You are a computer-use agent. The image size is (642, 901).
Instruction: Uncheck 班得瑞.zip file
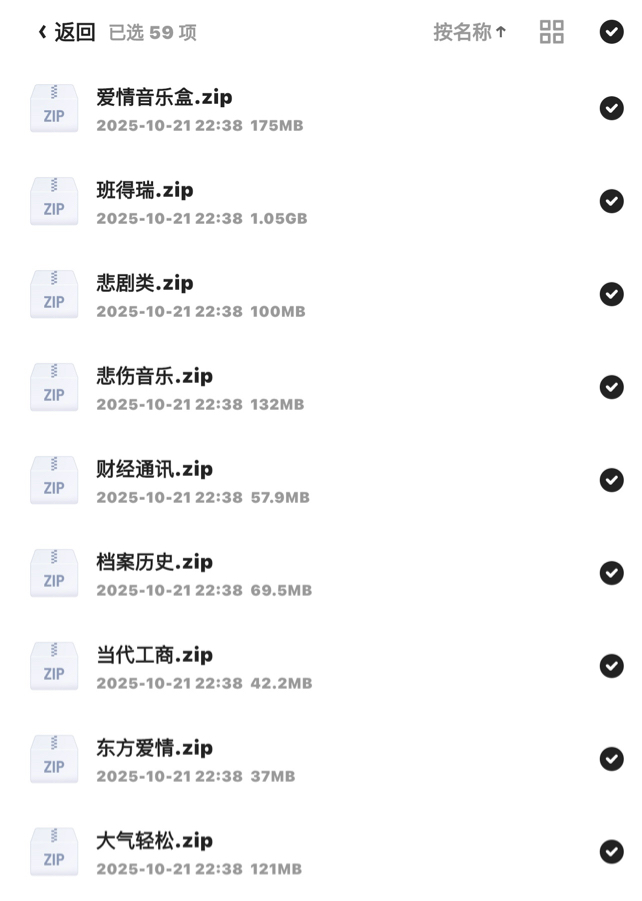(611, 202)
